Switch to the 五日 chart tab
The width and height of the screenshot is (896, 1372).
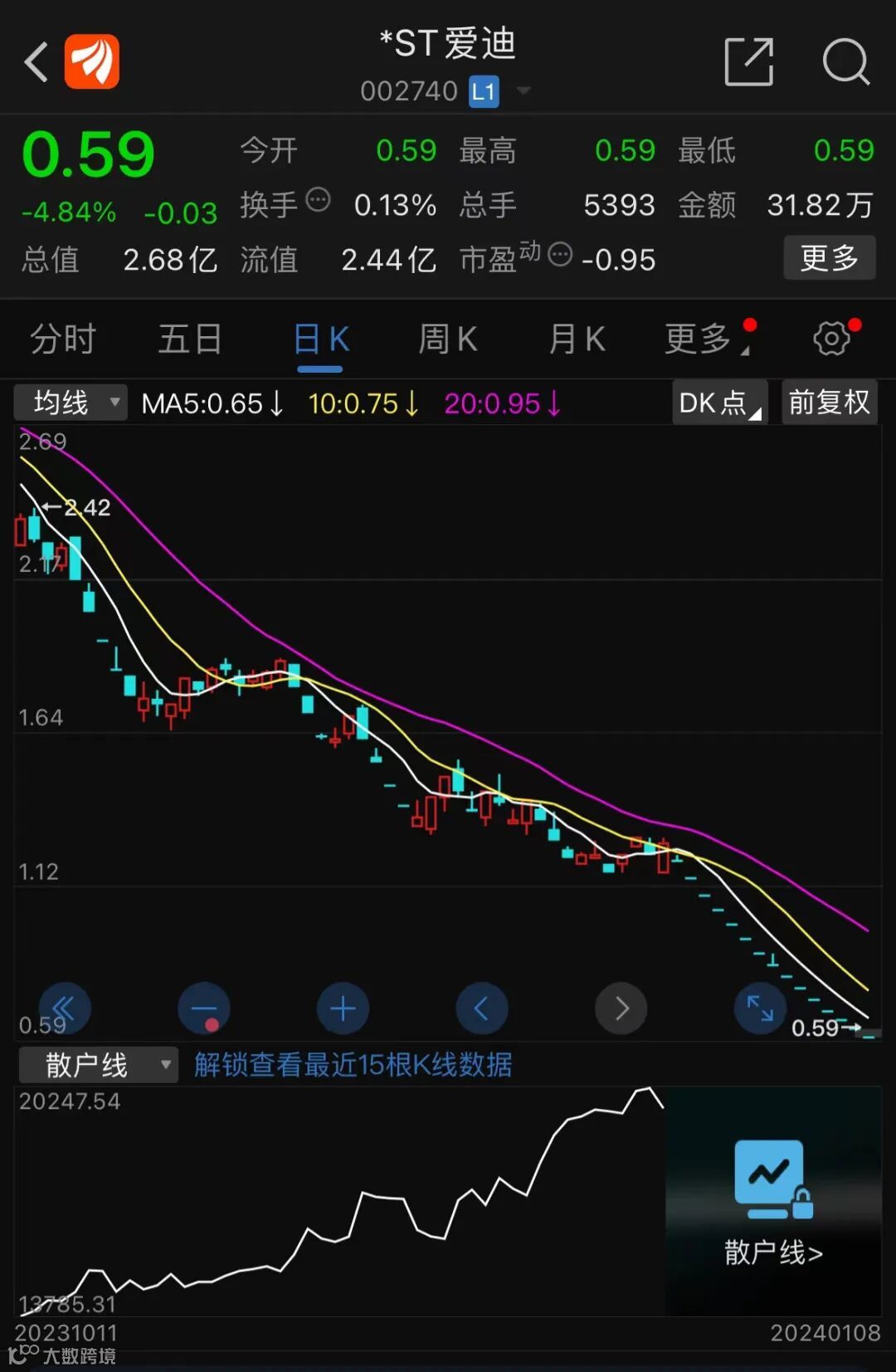[x=190, y=339]
